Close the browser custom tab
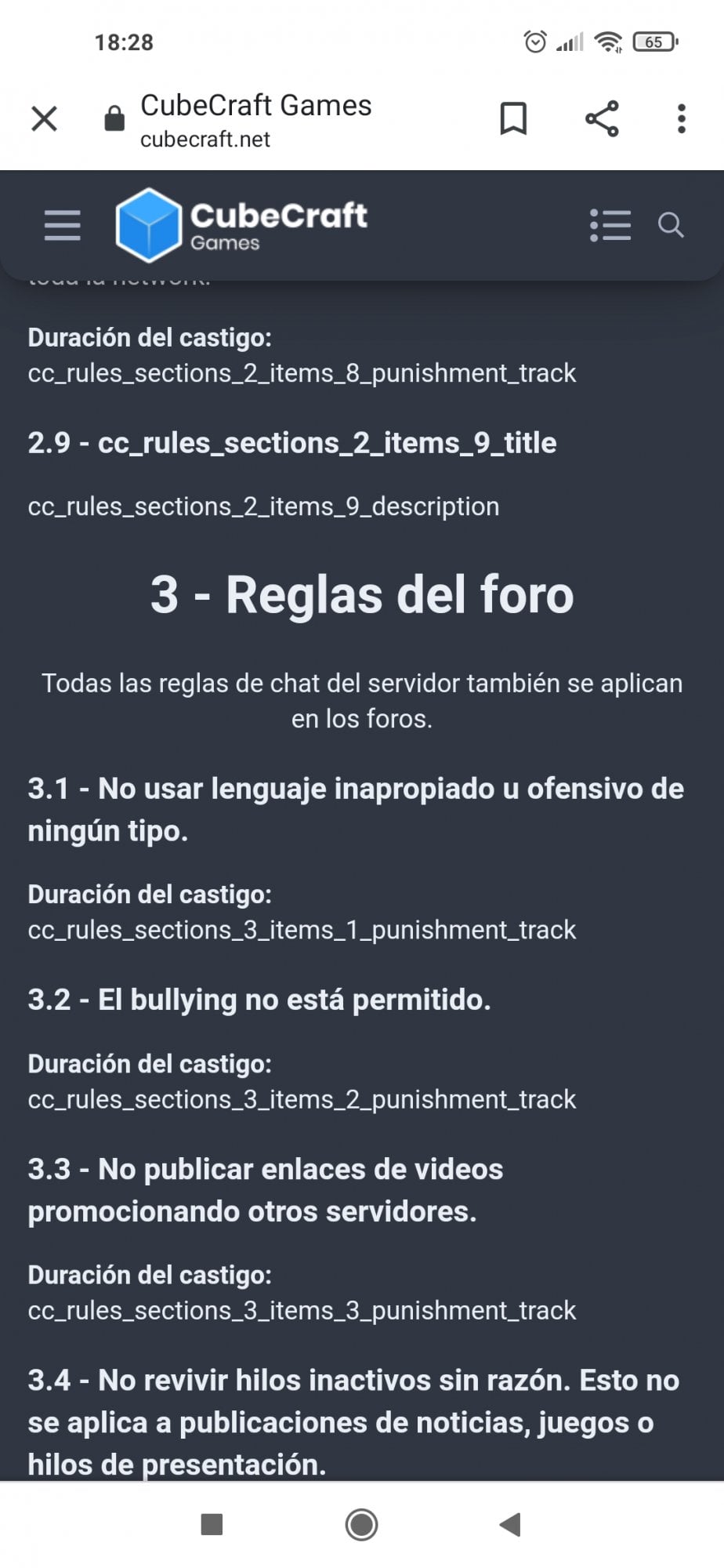 click(45, 119)
